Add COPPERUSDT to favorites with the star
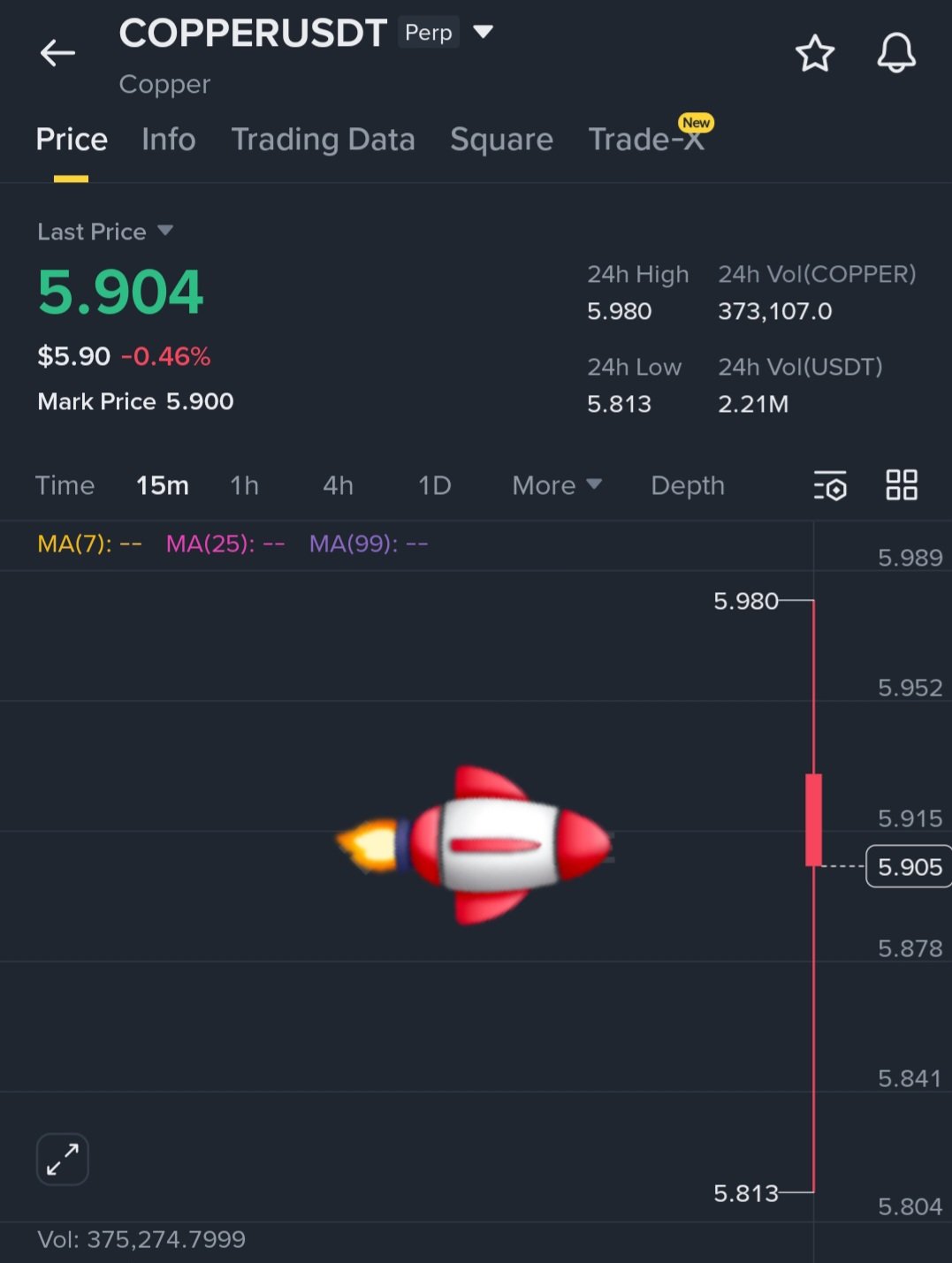This screenshot has height=1263, width=952. 814,54
